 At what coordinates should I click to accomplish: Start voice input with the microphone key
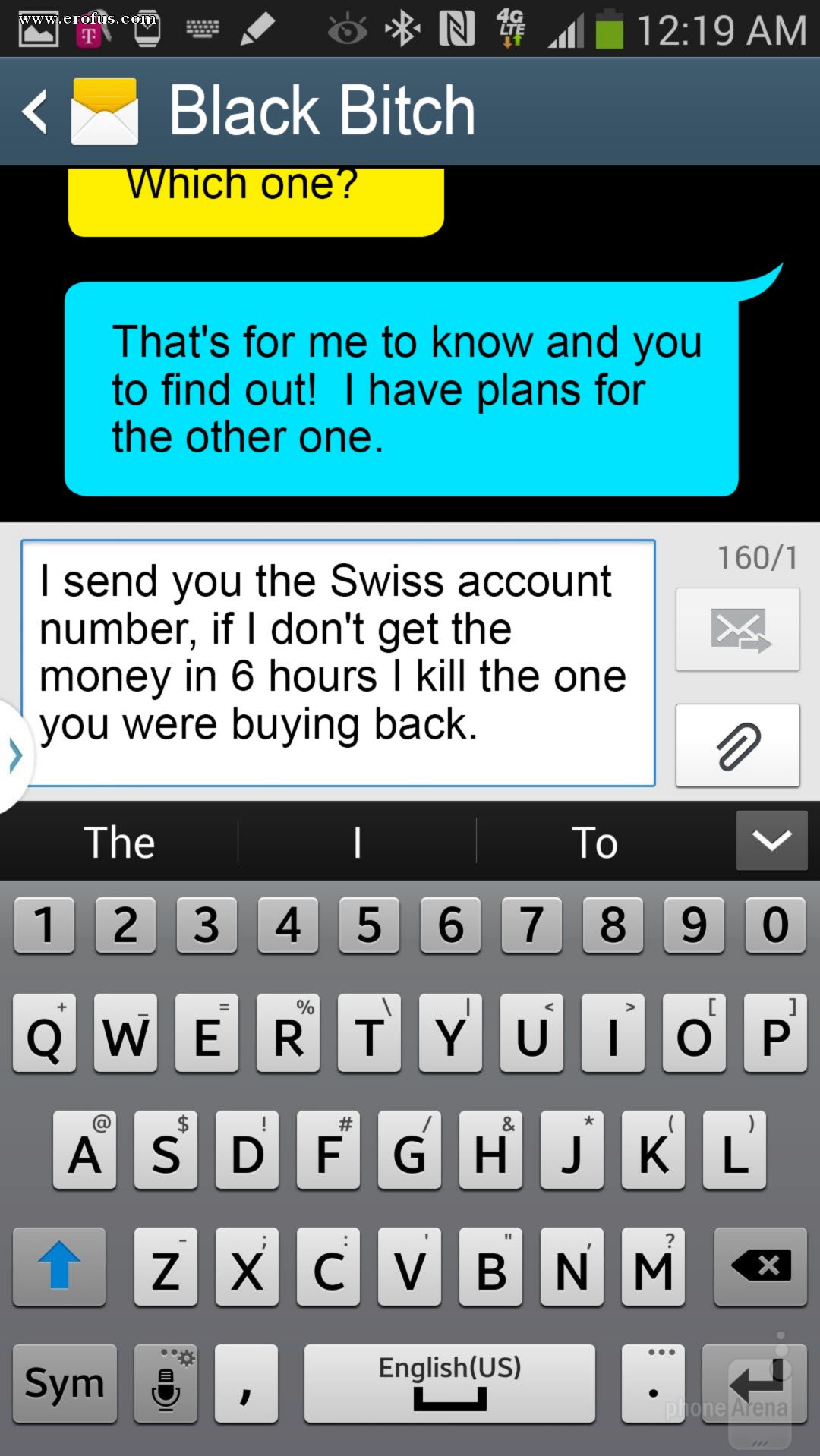[166, 1382]
